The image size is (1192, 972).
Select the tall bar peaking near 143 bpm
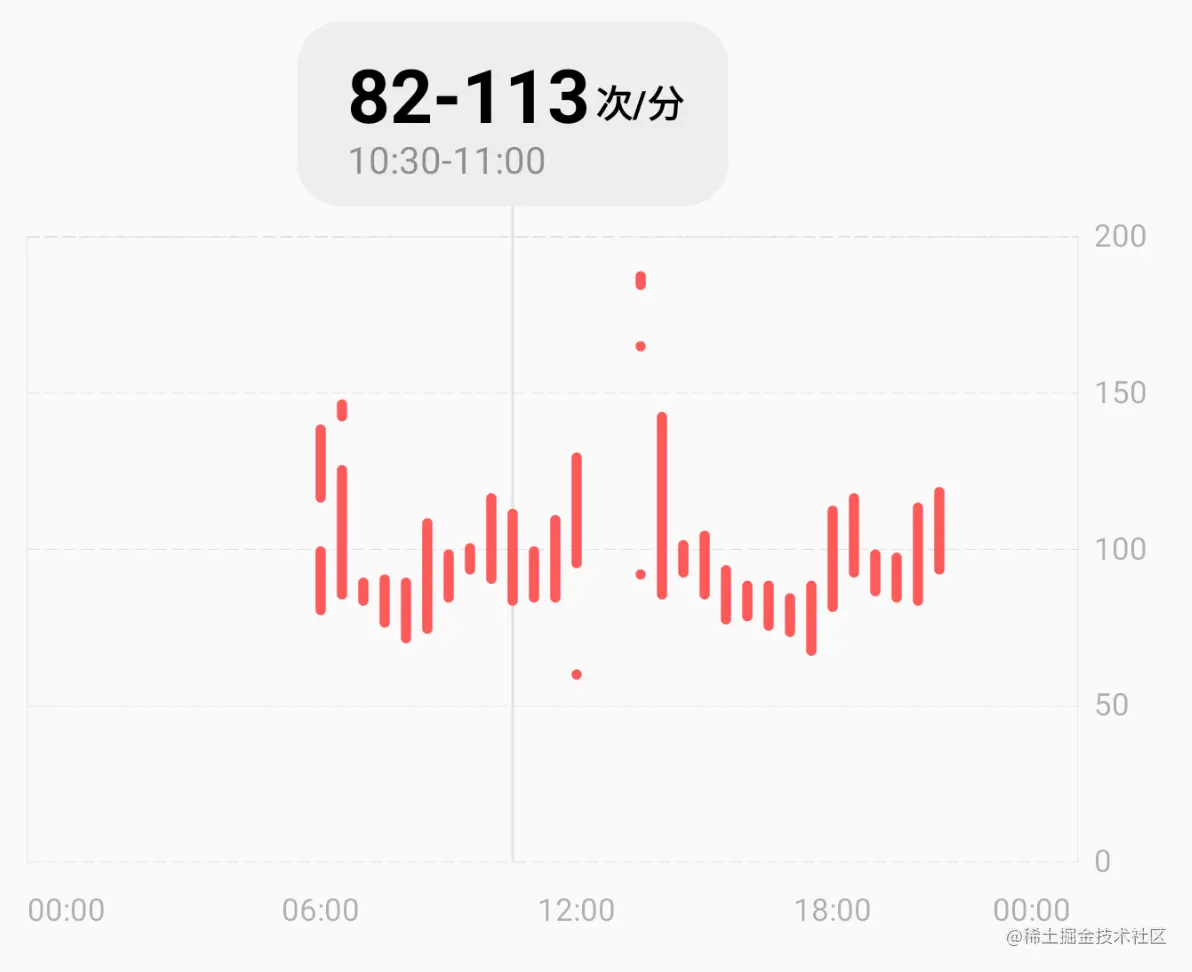tap(661, 505)
